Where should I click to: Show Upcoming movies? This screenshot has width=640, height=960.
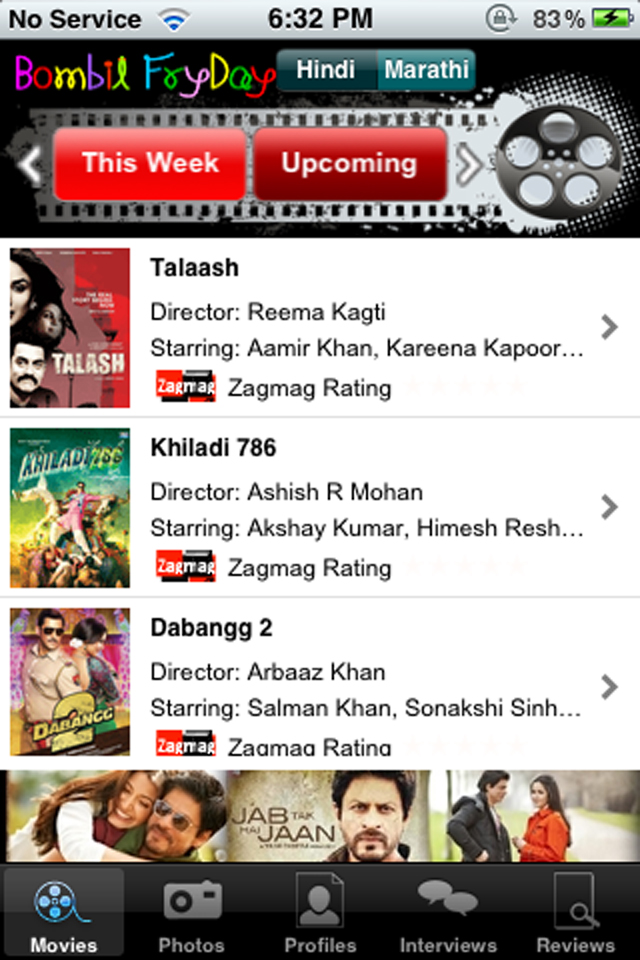pos(349,164)
